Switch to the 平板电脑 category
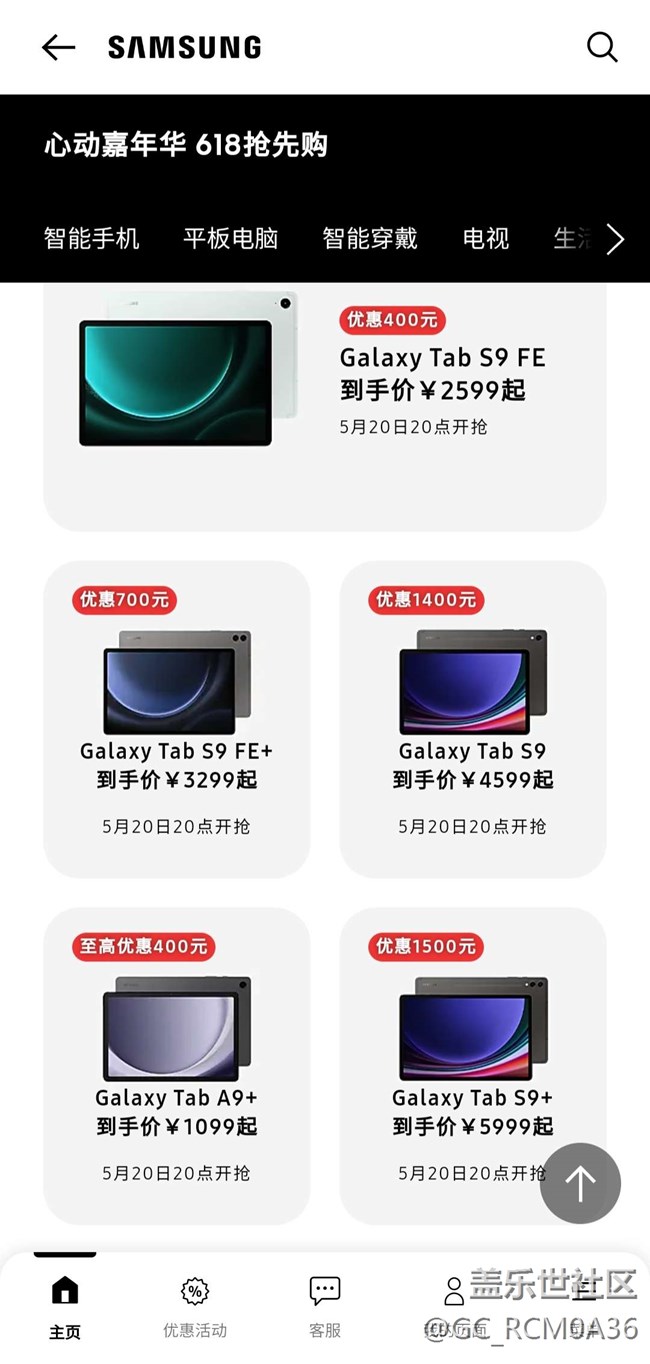650x1364 pixels. pos(231,239)
